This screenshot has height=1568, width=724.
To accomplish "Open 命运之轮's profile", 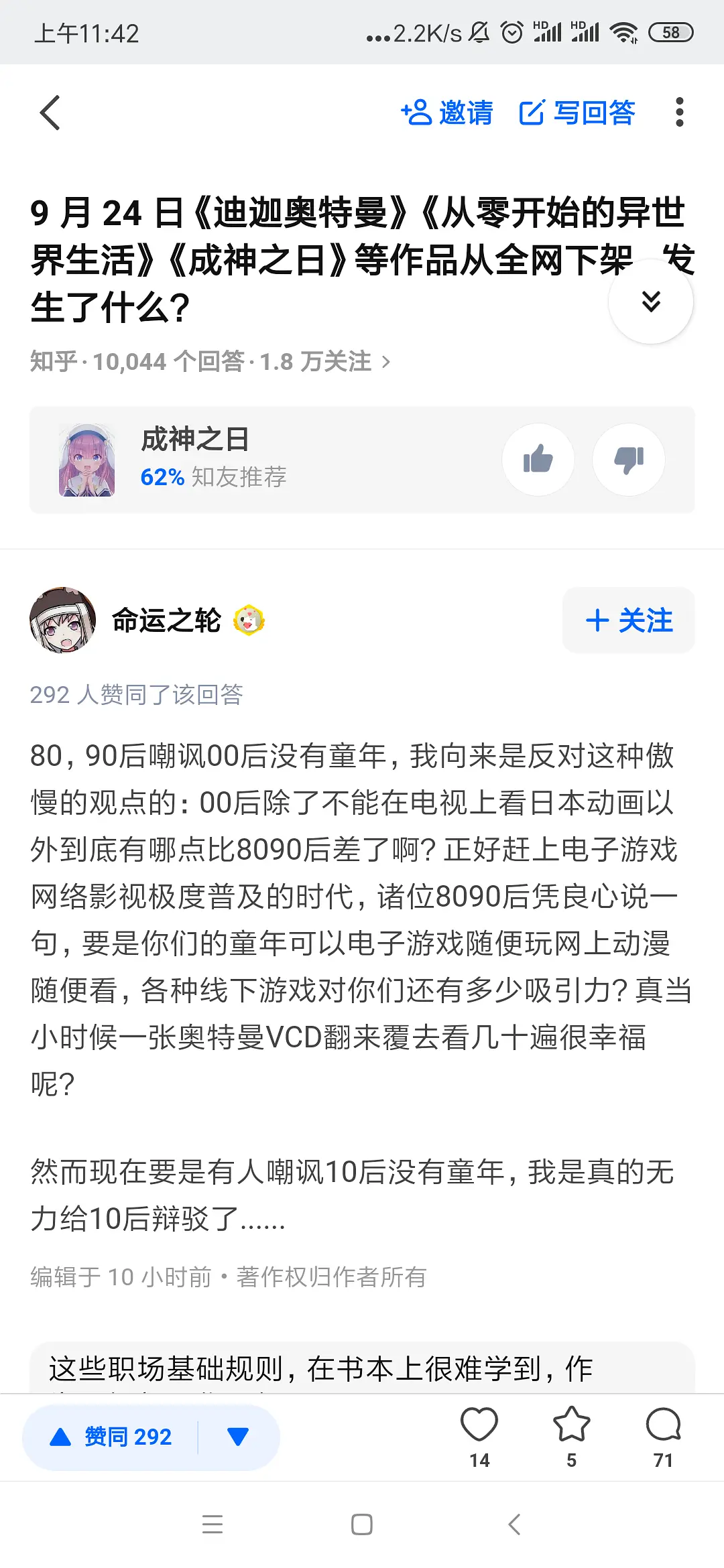I will [x=63, y=620].
